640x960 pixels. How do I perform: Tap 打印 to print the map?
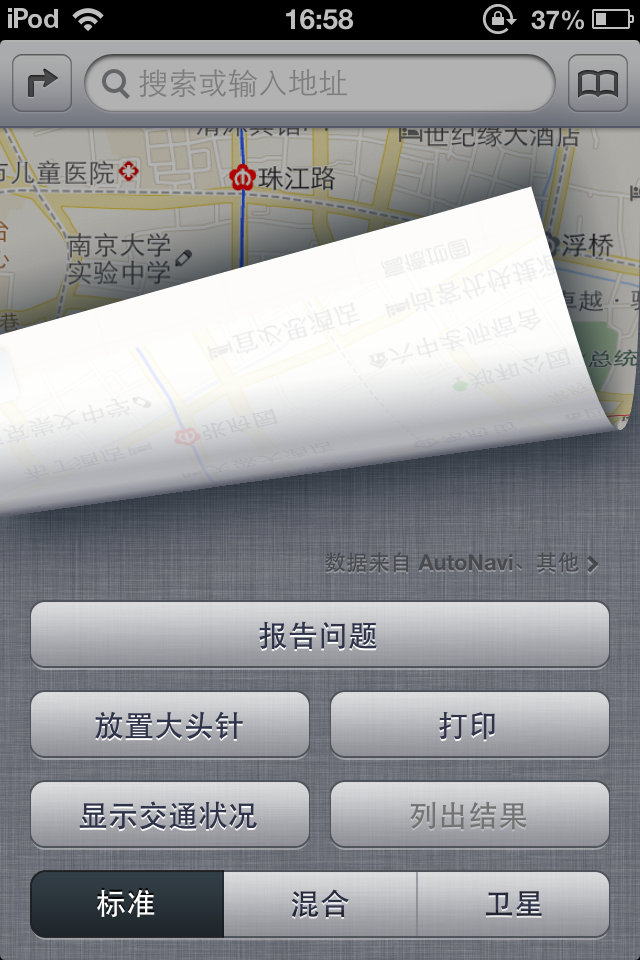click(469, 725)
